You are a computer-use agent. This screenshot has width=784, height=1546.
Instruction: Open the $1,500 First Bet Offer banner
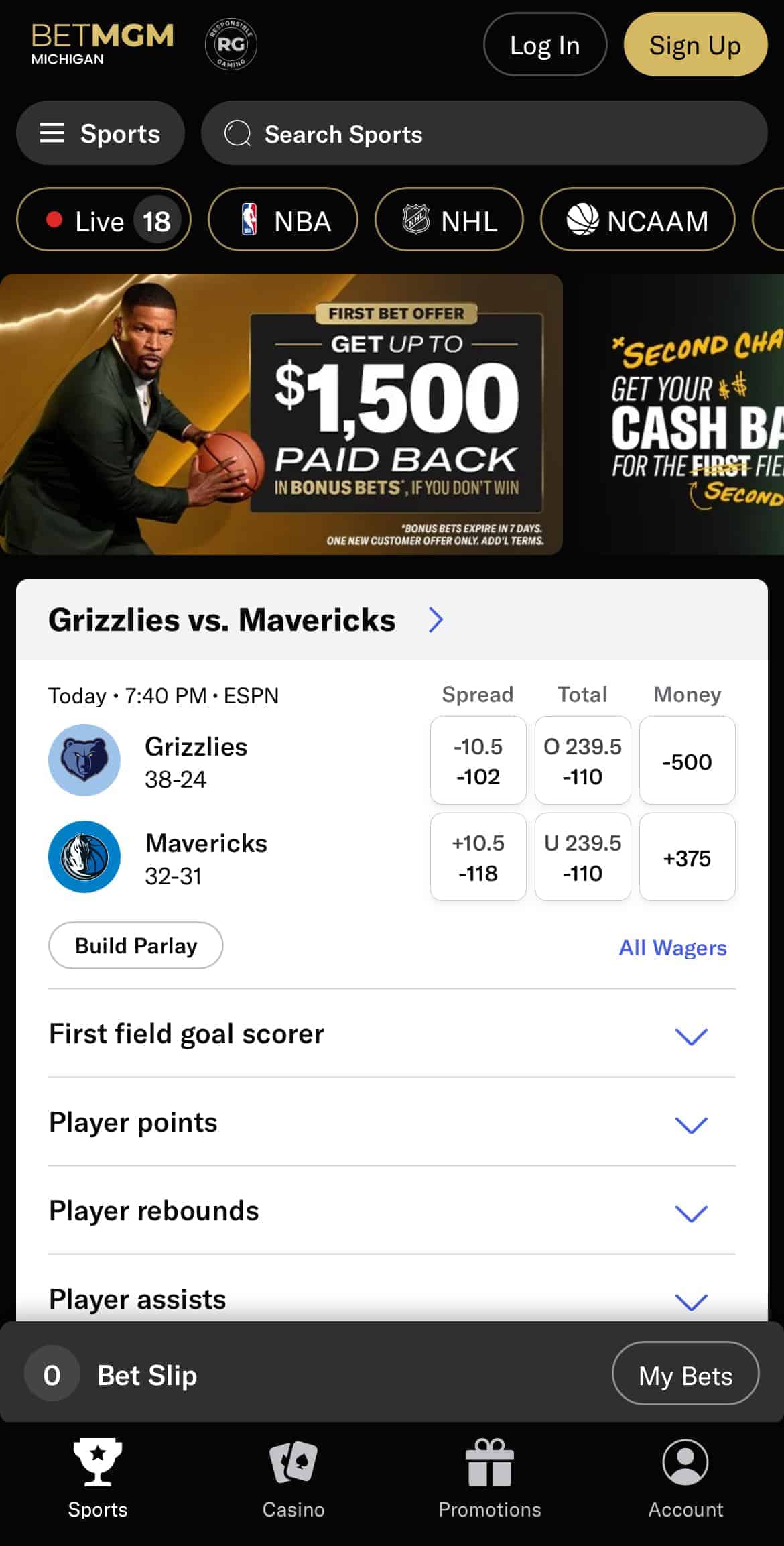pos(281,414)
